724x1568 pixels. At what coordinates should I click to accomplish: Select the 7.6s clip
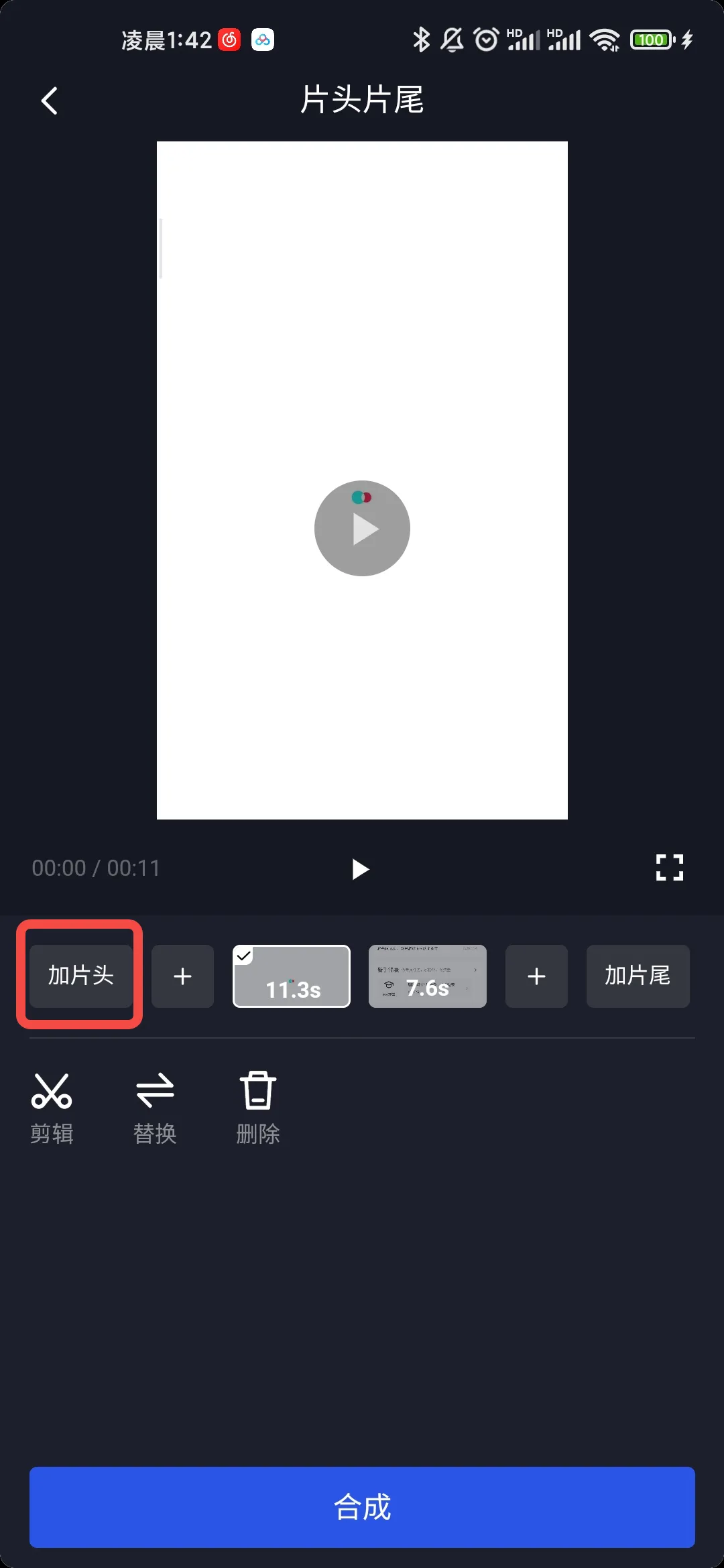pyautogui.click(x=427, y=976)
